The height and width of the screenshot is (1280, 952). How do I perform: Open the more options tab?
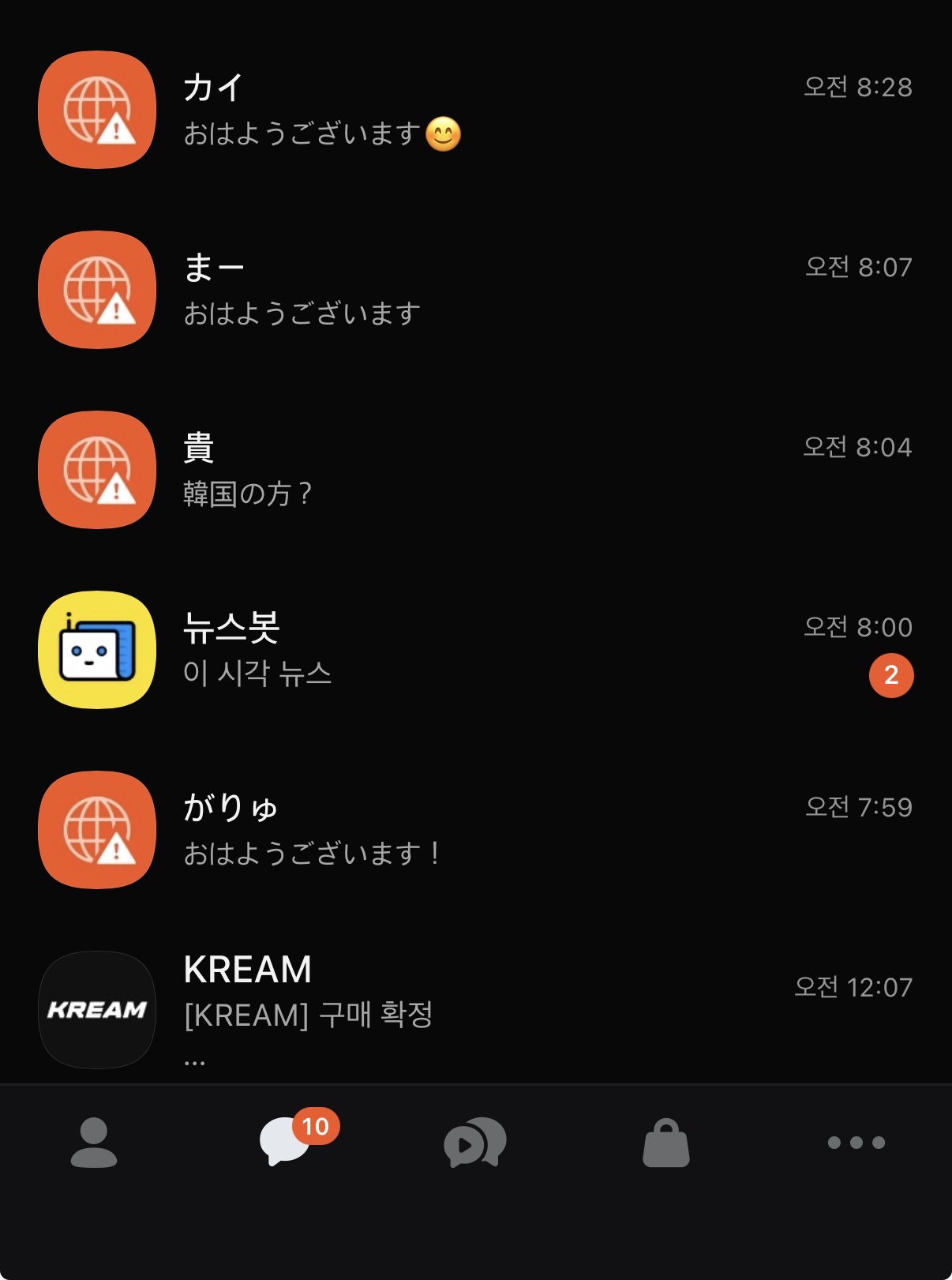pos(856,1143)
